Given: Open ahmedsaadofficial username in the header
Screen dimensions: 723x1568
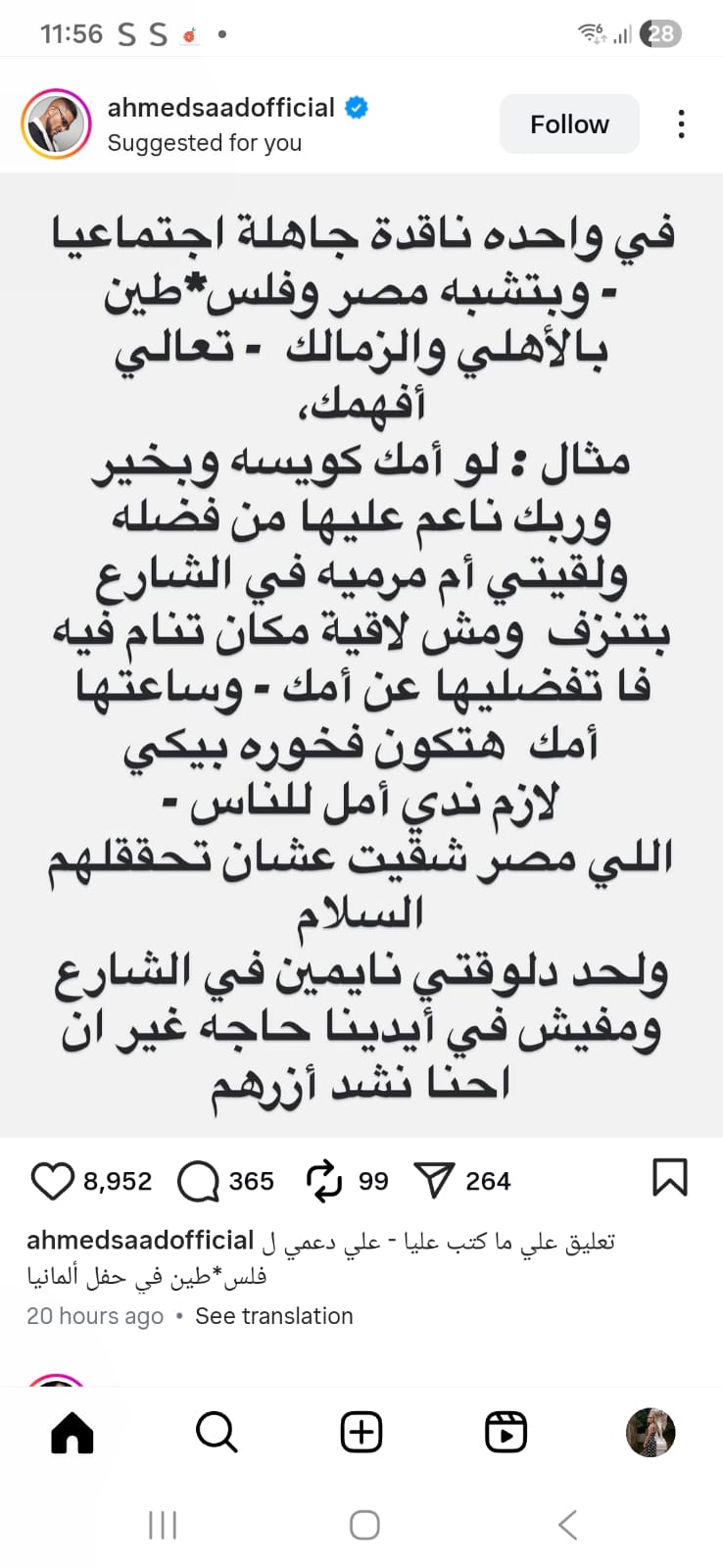Looking at the screenshot, I should 221,108.
